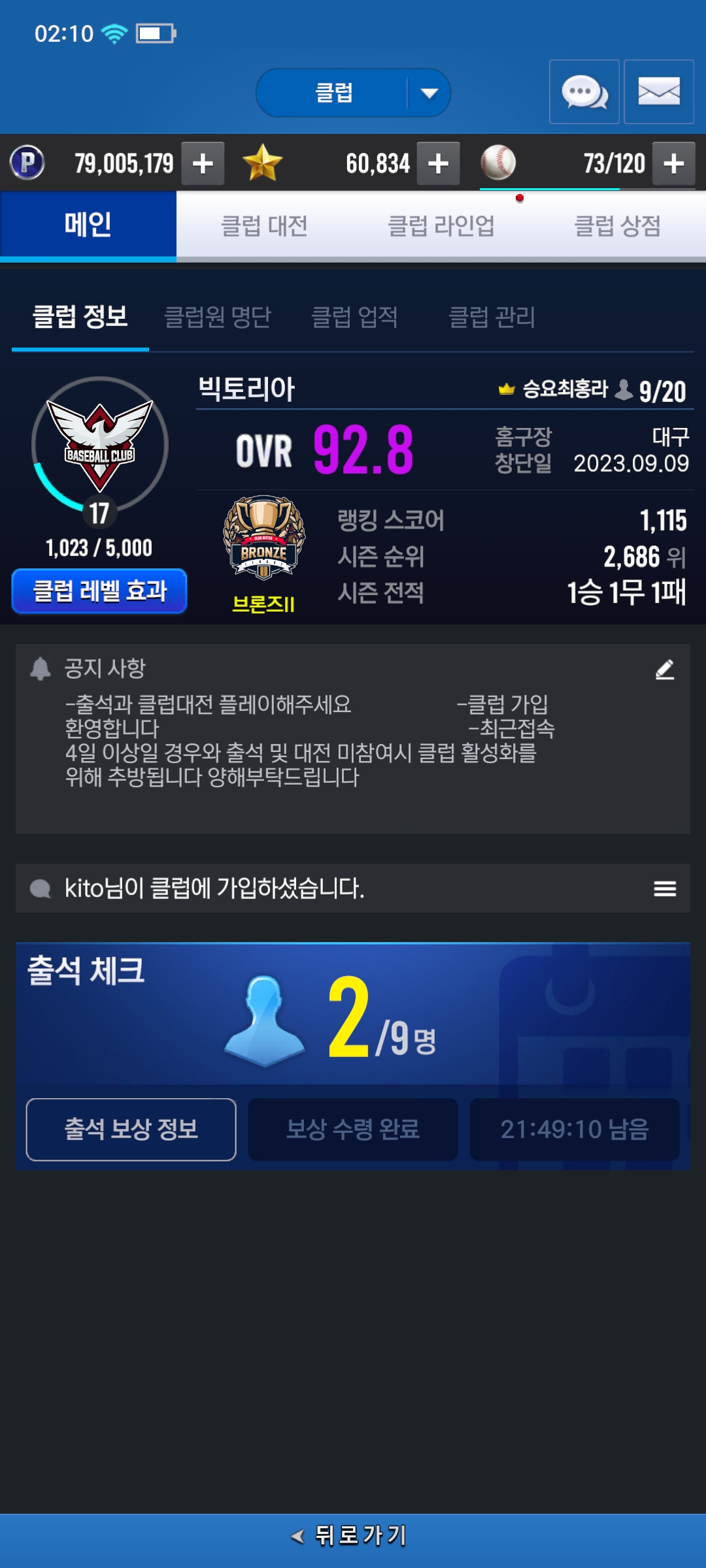
Task: Tap plus button next to star currency
Action: pyautogui.click(x=438, y=163)
